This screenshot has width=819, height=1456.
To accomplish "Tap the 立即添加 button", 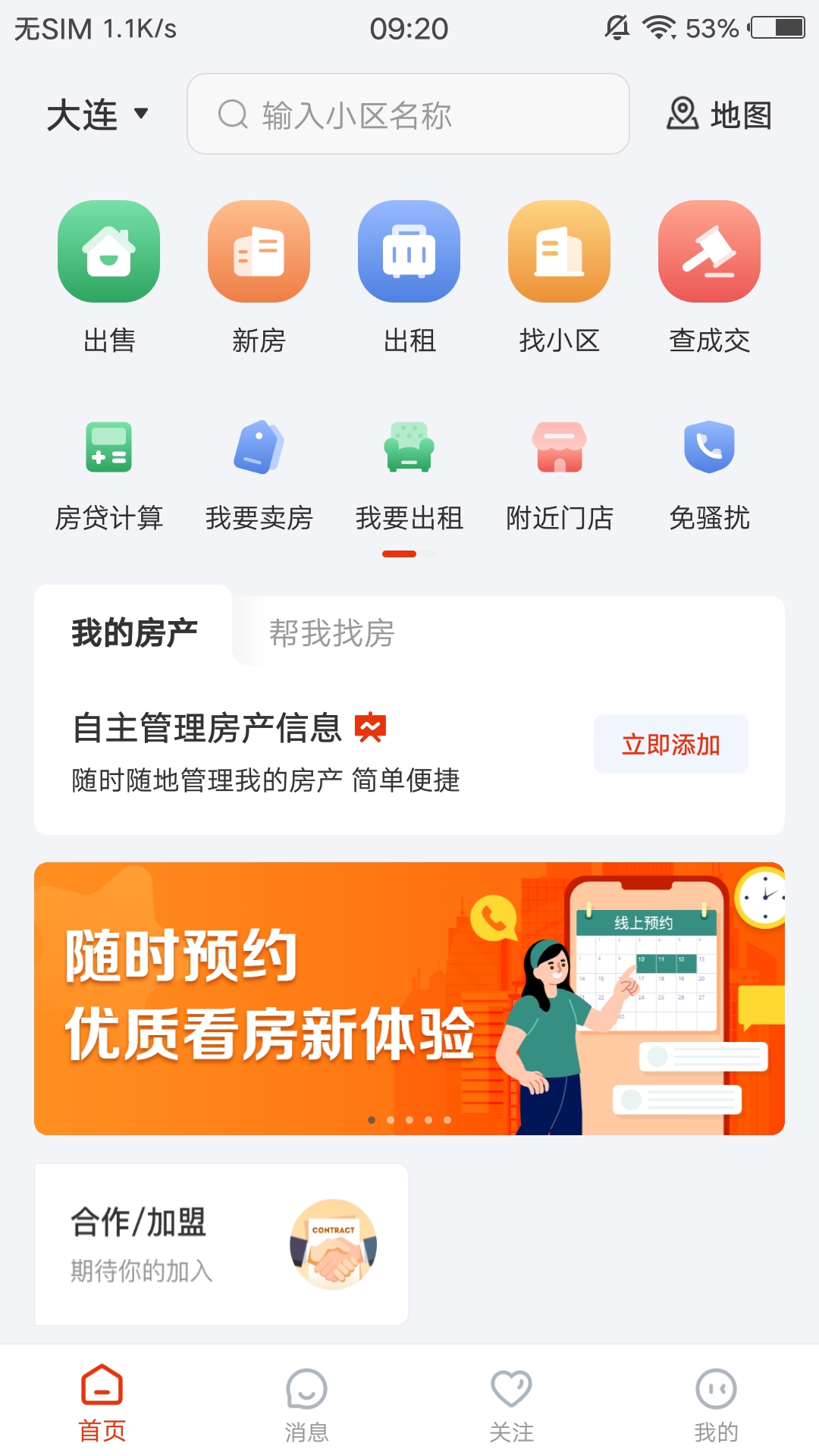I will [671, 744].
